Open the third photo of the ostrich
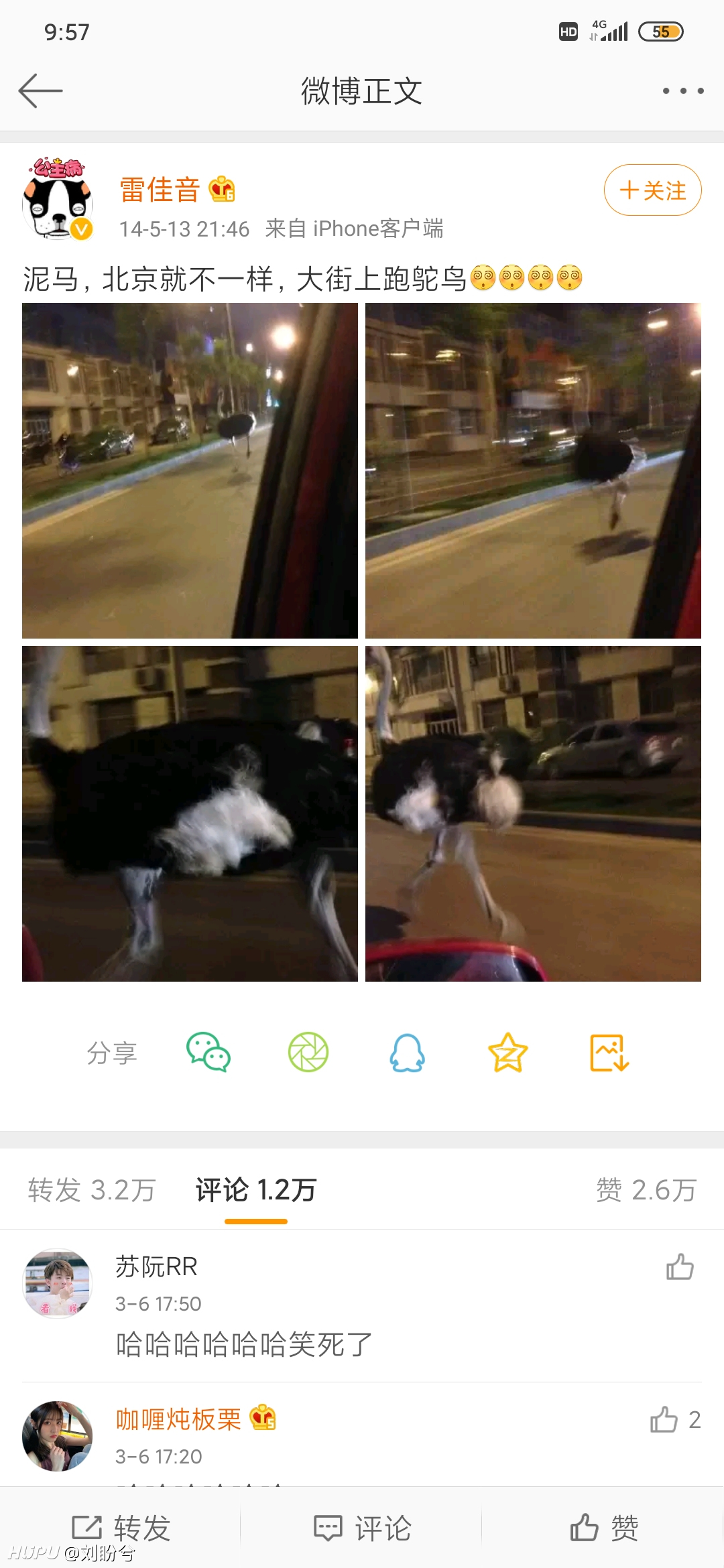 (x=190, y=813)
